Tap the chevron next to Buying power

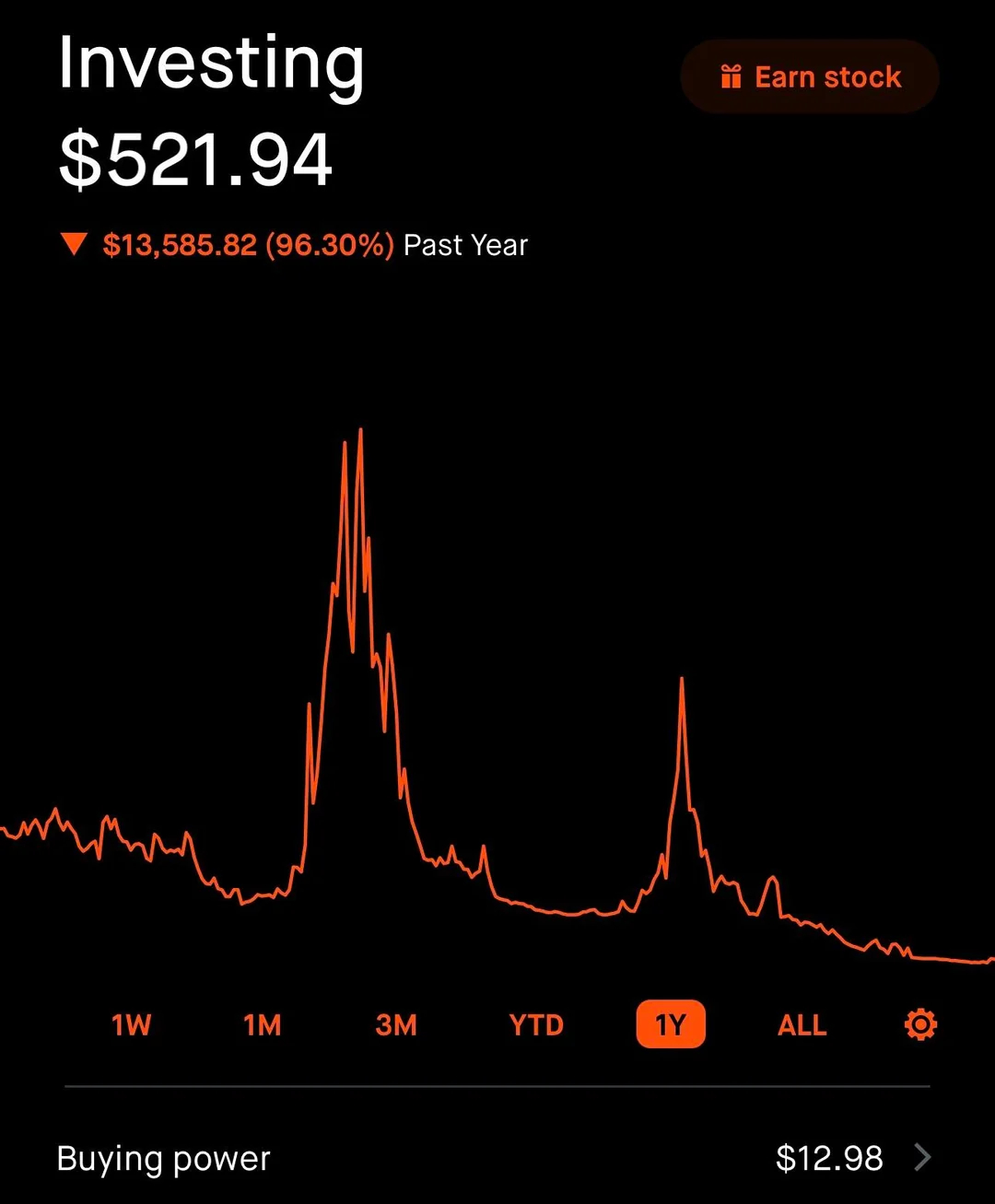click(922, 1158)
